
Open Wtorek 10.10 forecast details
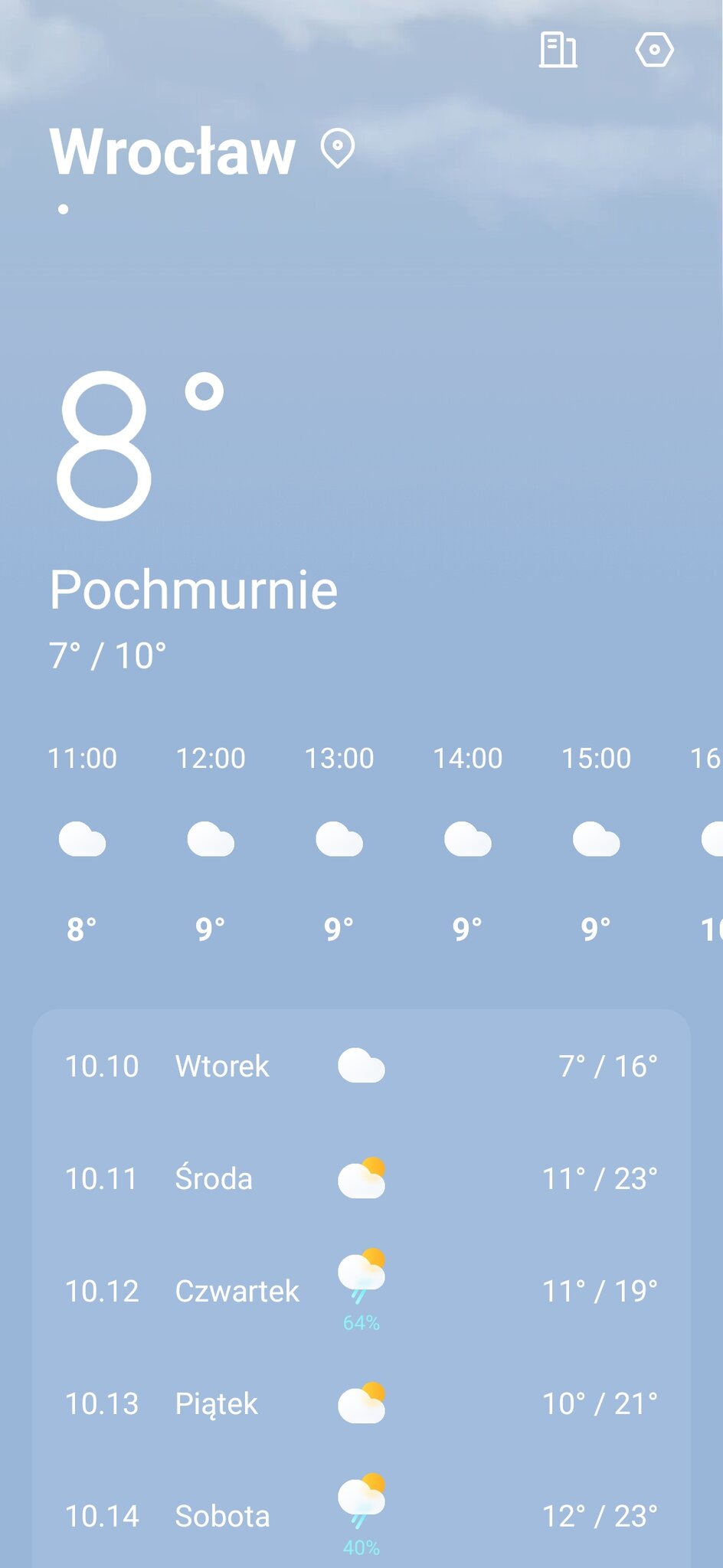(x=361, y=1066)
